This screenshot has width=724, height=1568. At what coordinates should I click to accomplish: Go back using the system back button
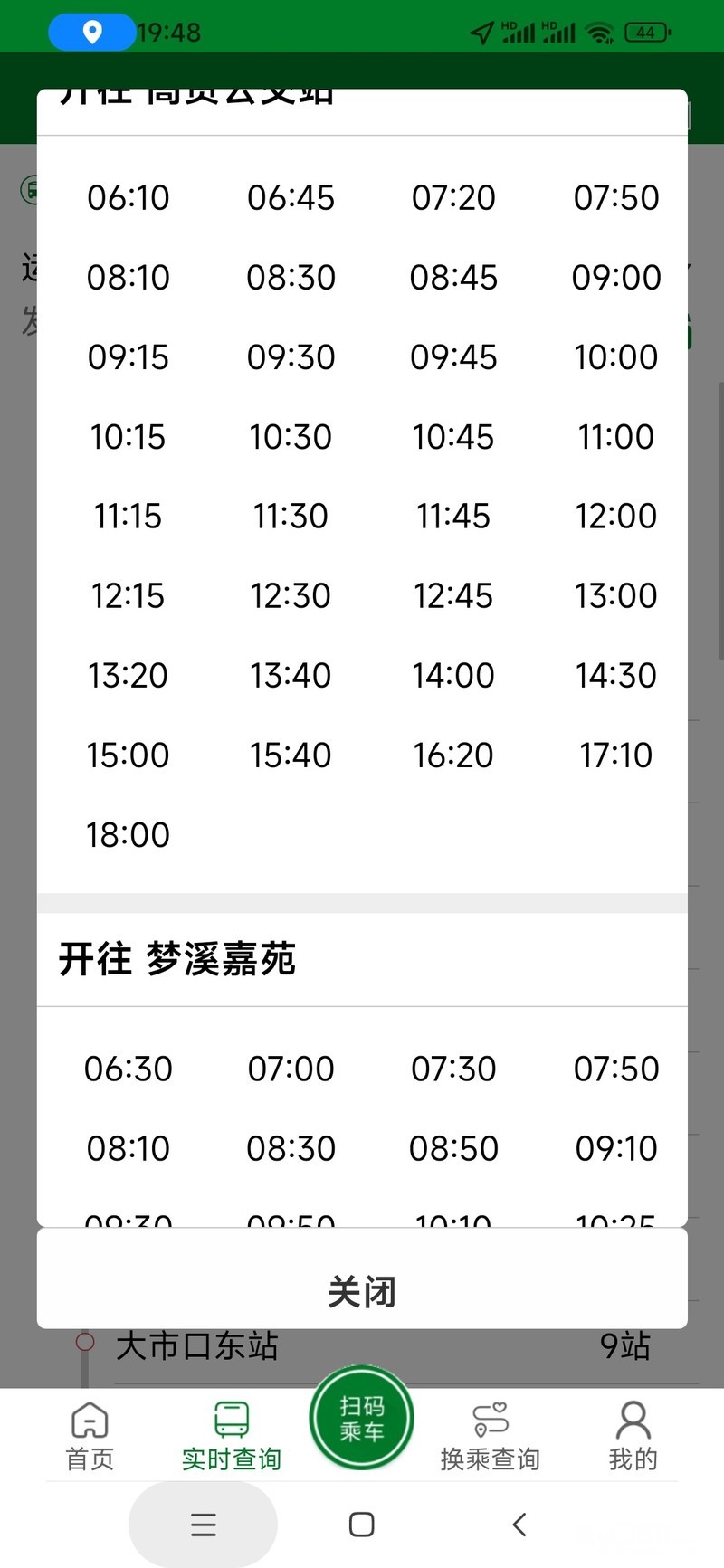coord(519,1525)
